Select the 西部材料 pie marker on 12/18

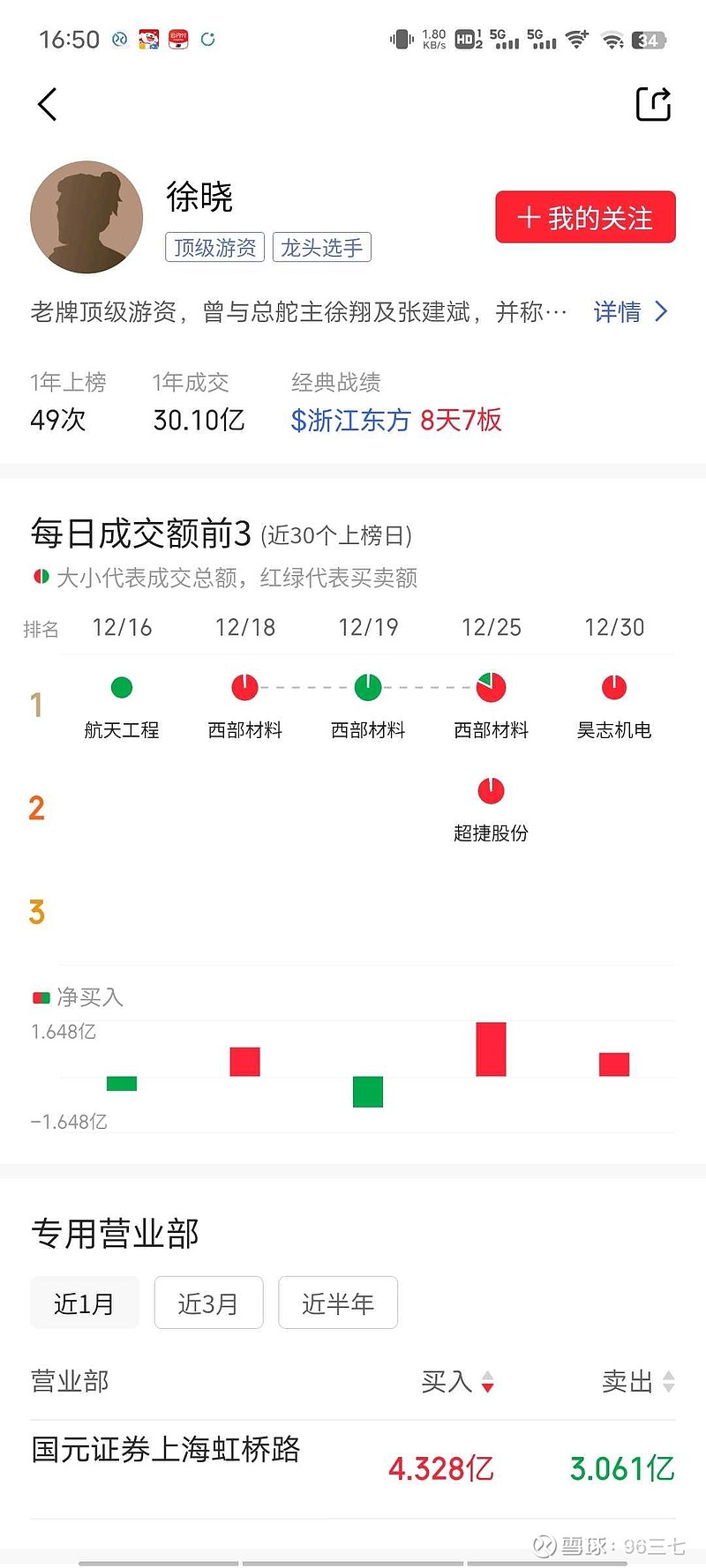coord(244,687)
